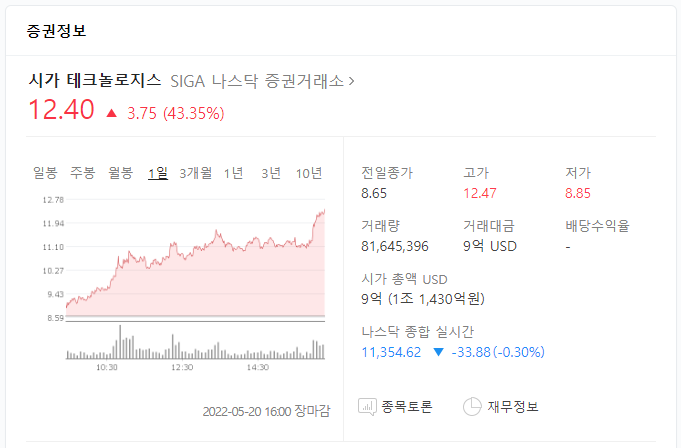
Task: Select the 3개월 chart period
Action: pyautogui.click(x=195, y=173)
